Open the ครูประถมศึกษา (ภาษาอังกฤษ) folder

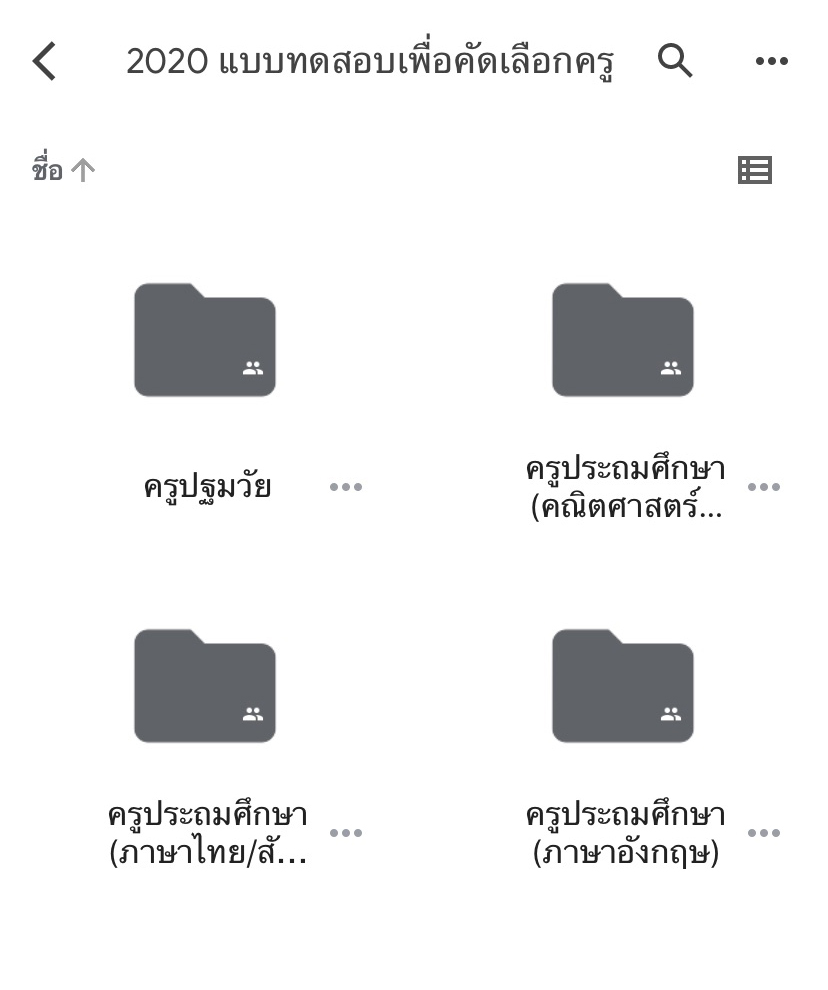coord(622,686)
